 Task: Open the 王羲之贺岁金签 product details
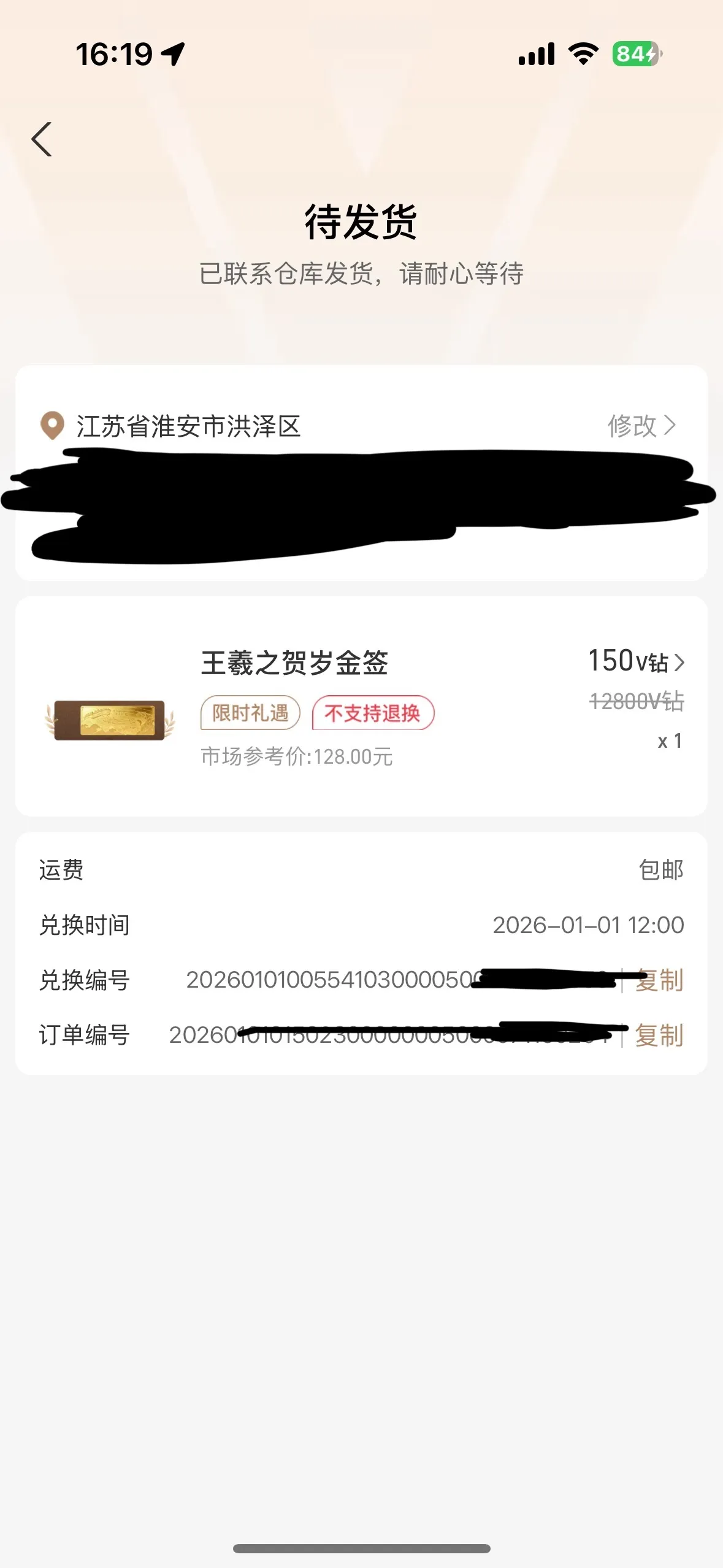(294, 663)
